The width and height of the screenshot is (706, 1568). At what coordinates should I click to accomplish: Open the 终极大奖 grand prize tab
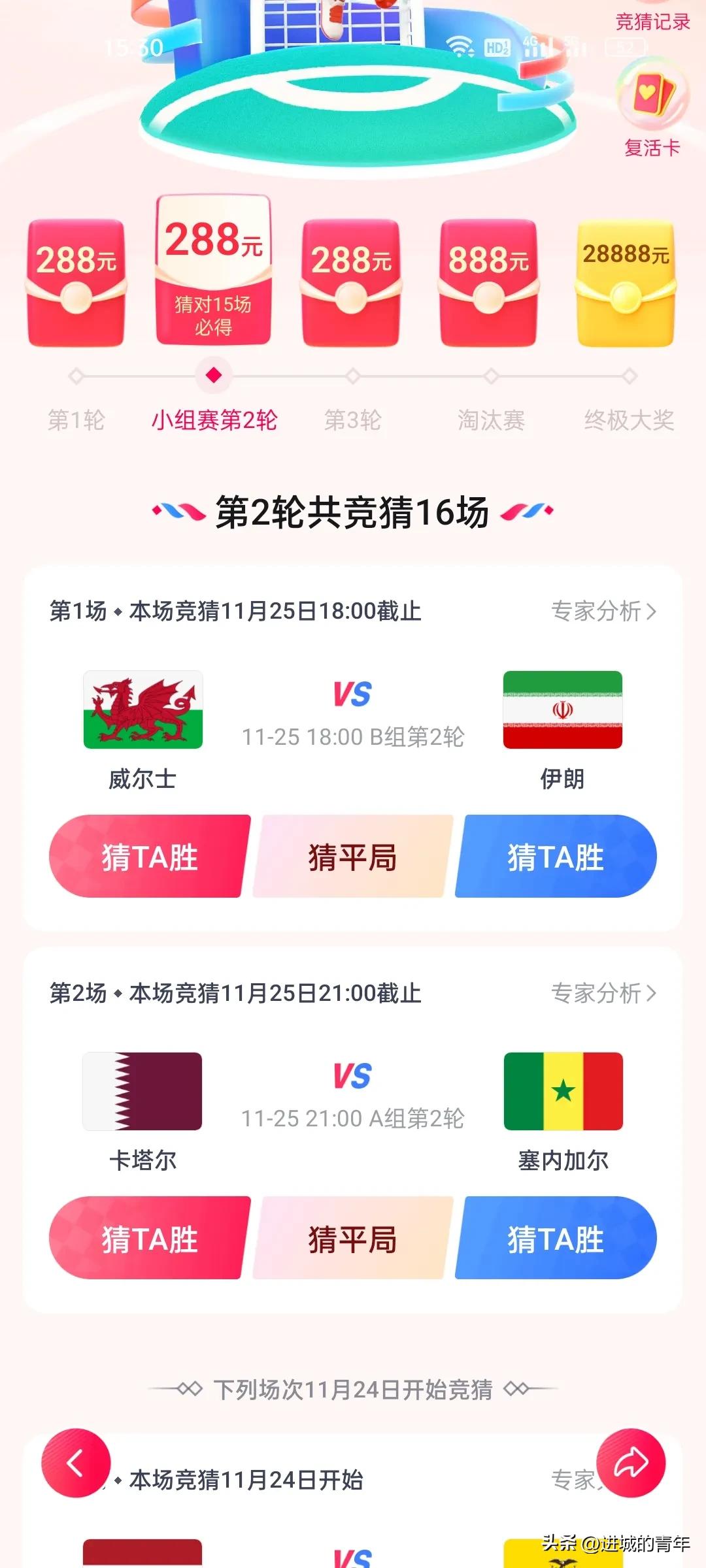(x=629, y=419)
